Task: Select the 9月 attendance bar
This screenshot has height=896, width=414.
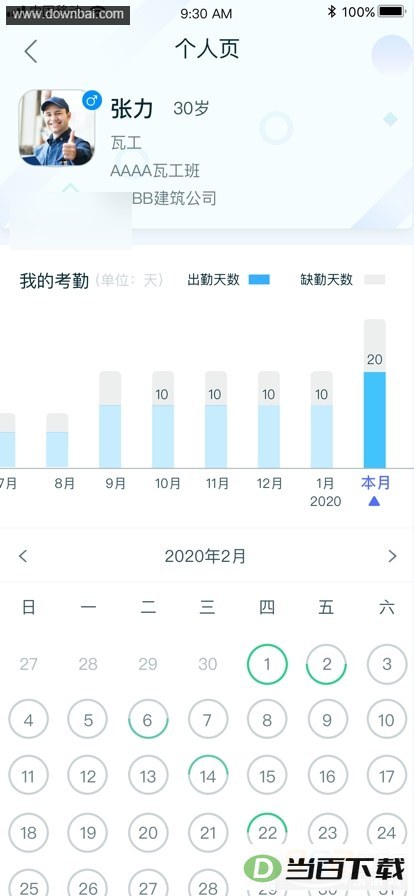Action: coord(110,419)
